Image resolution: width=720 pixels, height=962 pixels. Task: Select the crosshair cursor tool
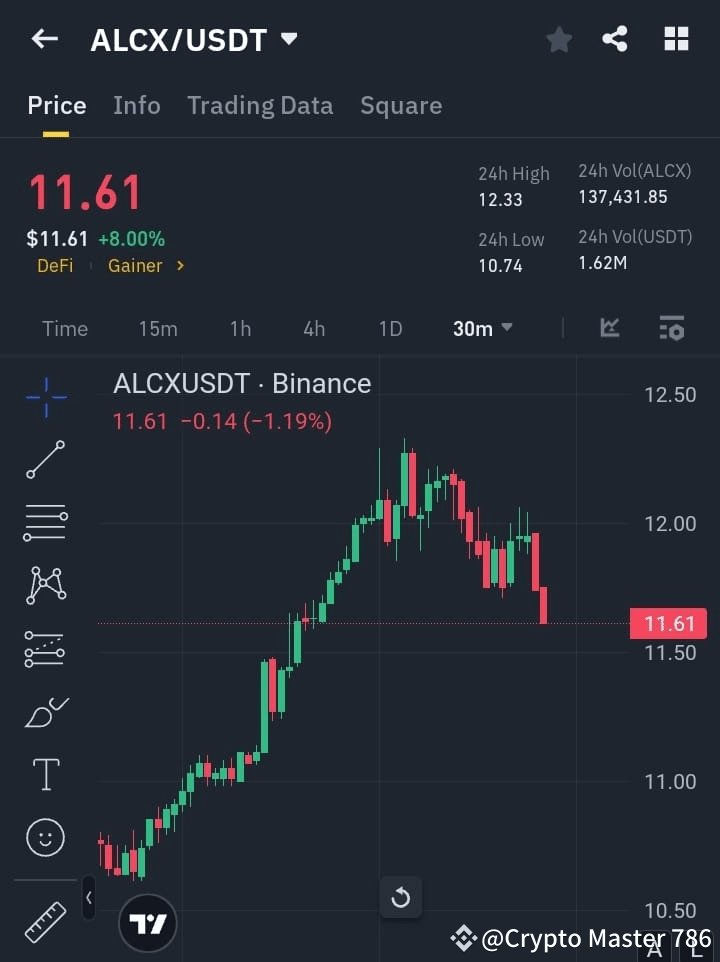pos(45,398)
